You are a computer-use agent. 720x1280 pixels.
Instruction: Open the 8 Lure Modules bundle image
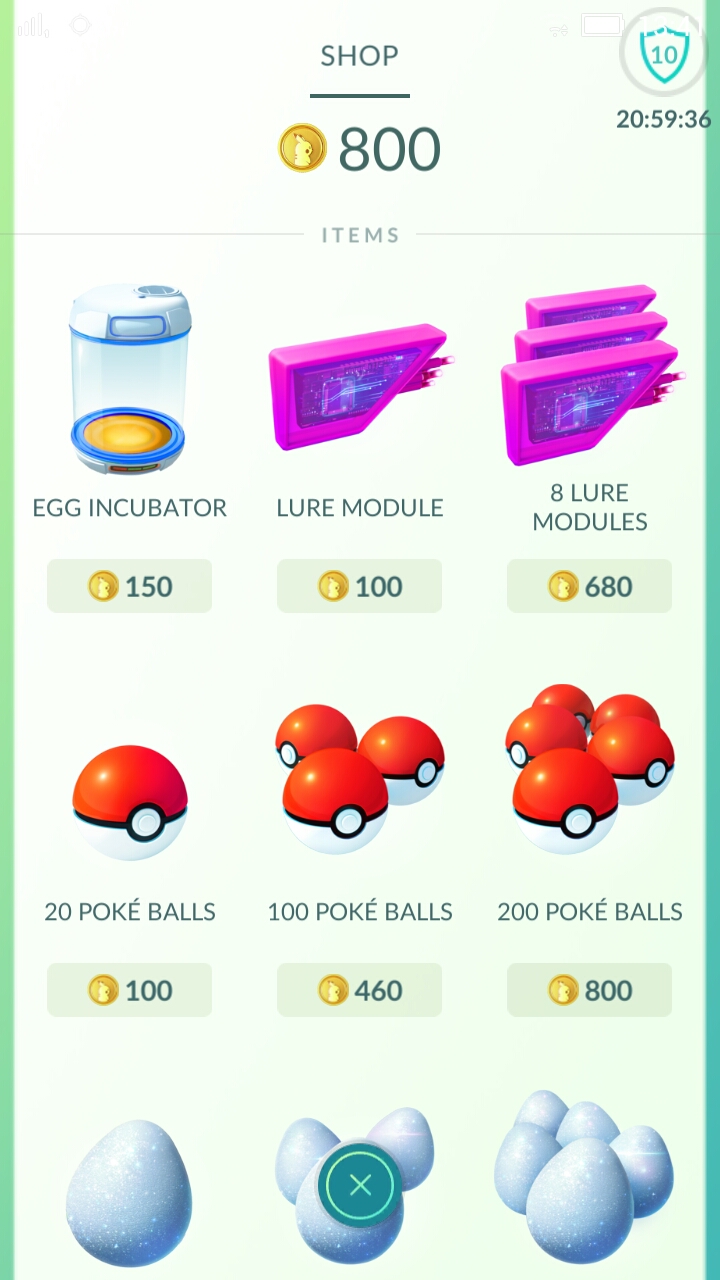click(x=592, y=375)
